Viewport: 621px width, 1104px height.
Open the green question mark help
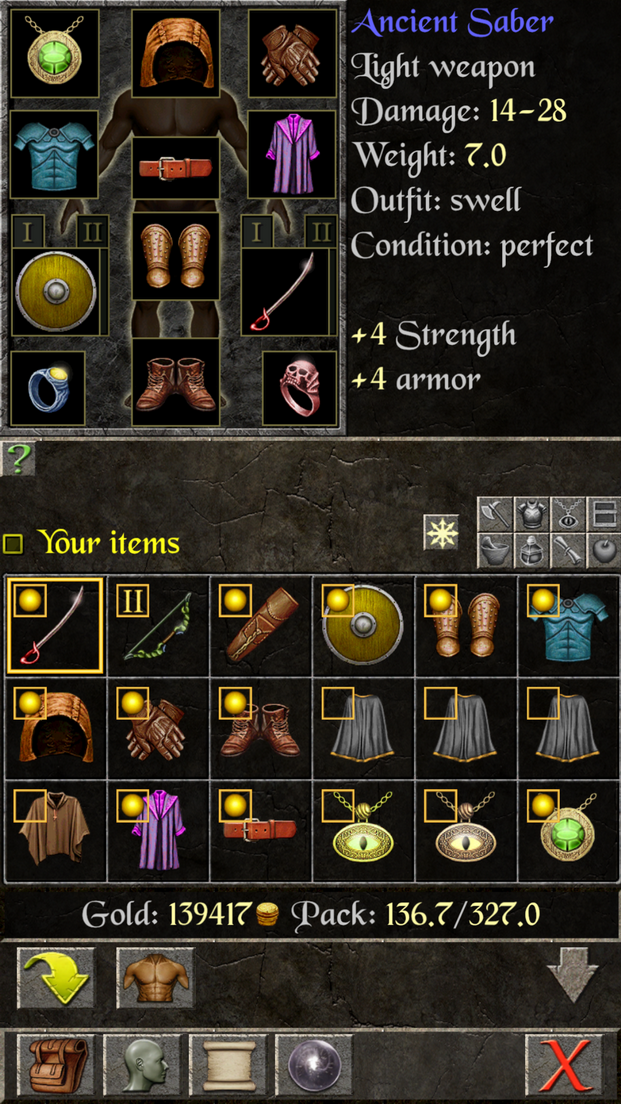coord(19,459)
